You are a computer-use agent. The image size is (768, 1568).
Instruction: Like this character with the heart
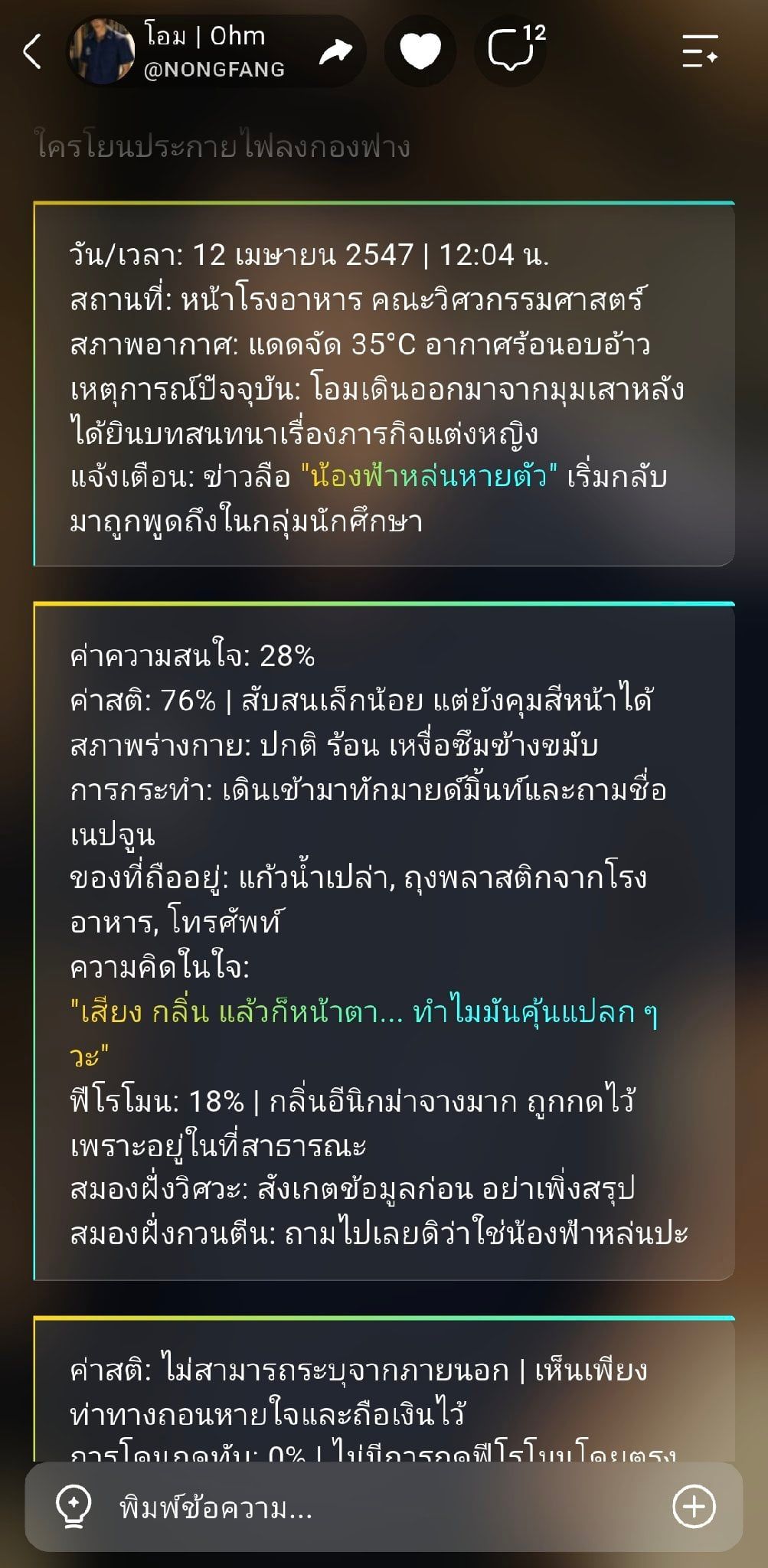[420, 51]
